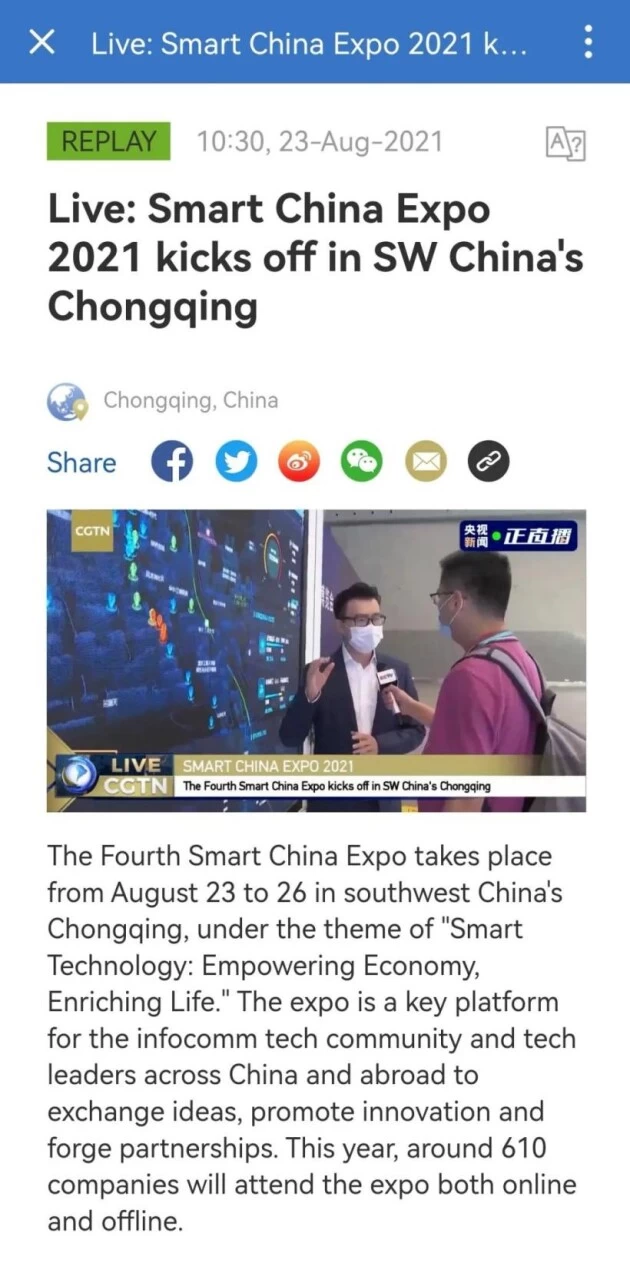
Task: Share article via WeChat
Action: pos(362,462)
